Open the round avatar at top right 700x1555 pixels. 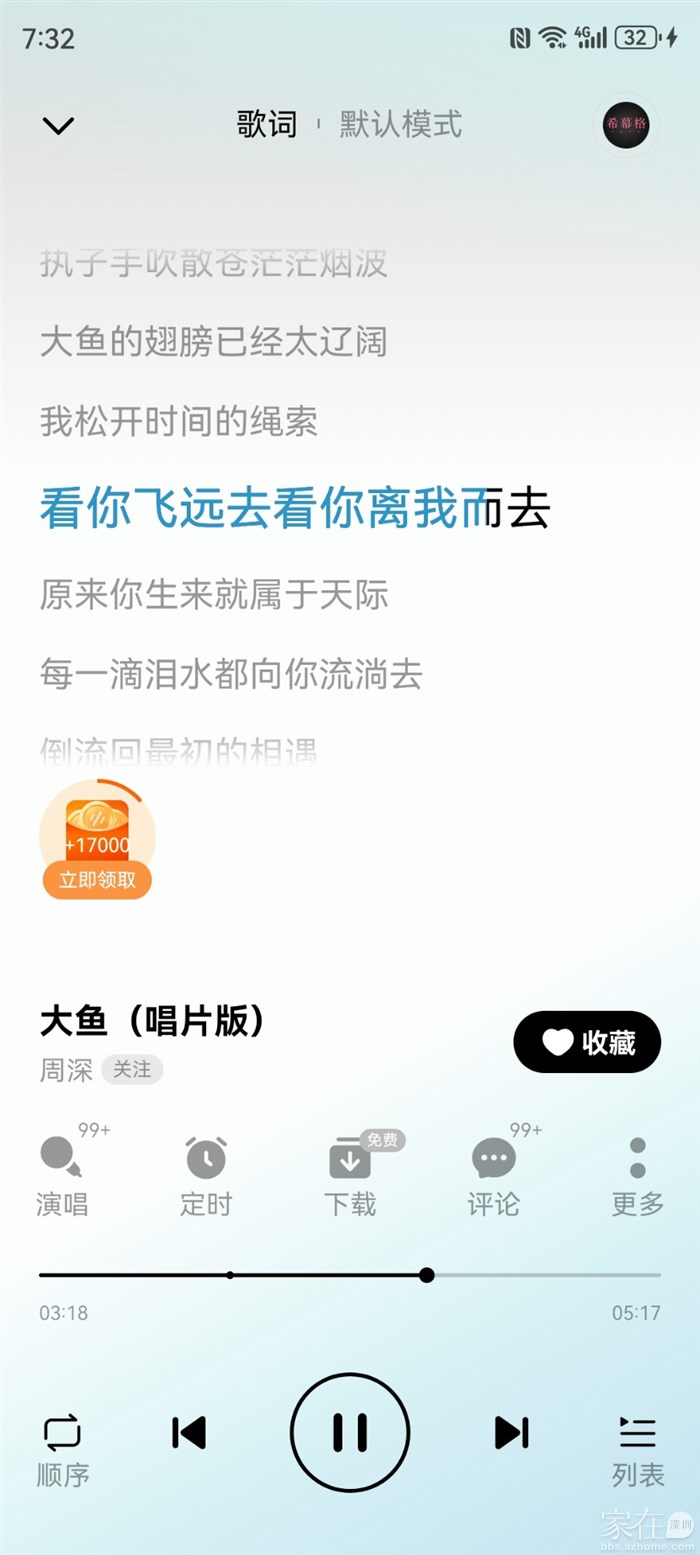(627, 125)
